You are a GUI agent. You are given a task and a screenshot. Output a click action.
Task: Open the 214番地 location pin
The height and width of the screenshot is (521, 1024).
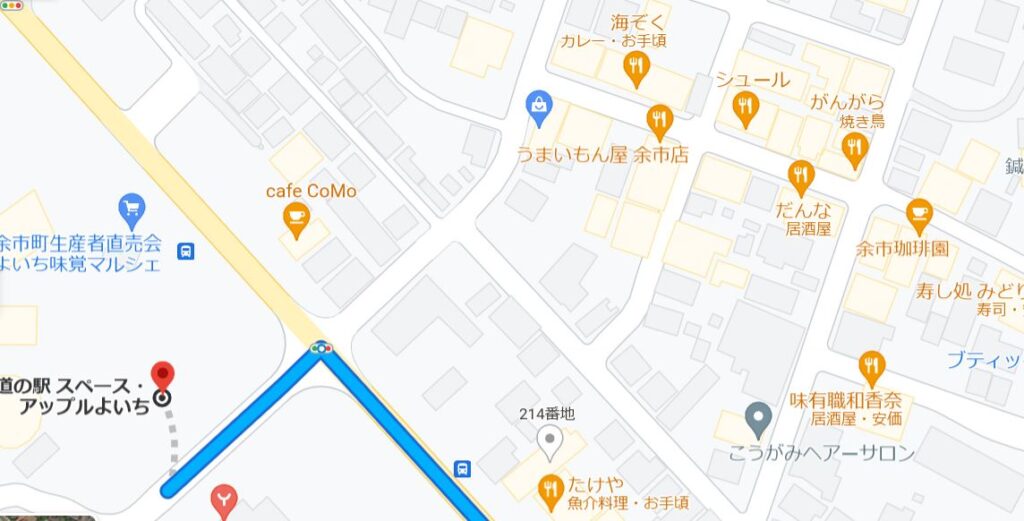549,440
